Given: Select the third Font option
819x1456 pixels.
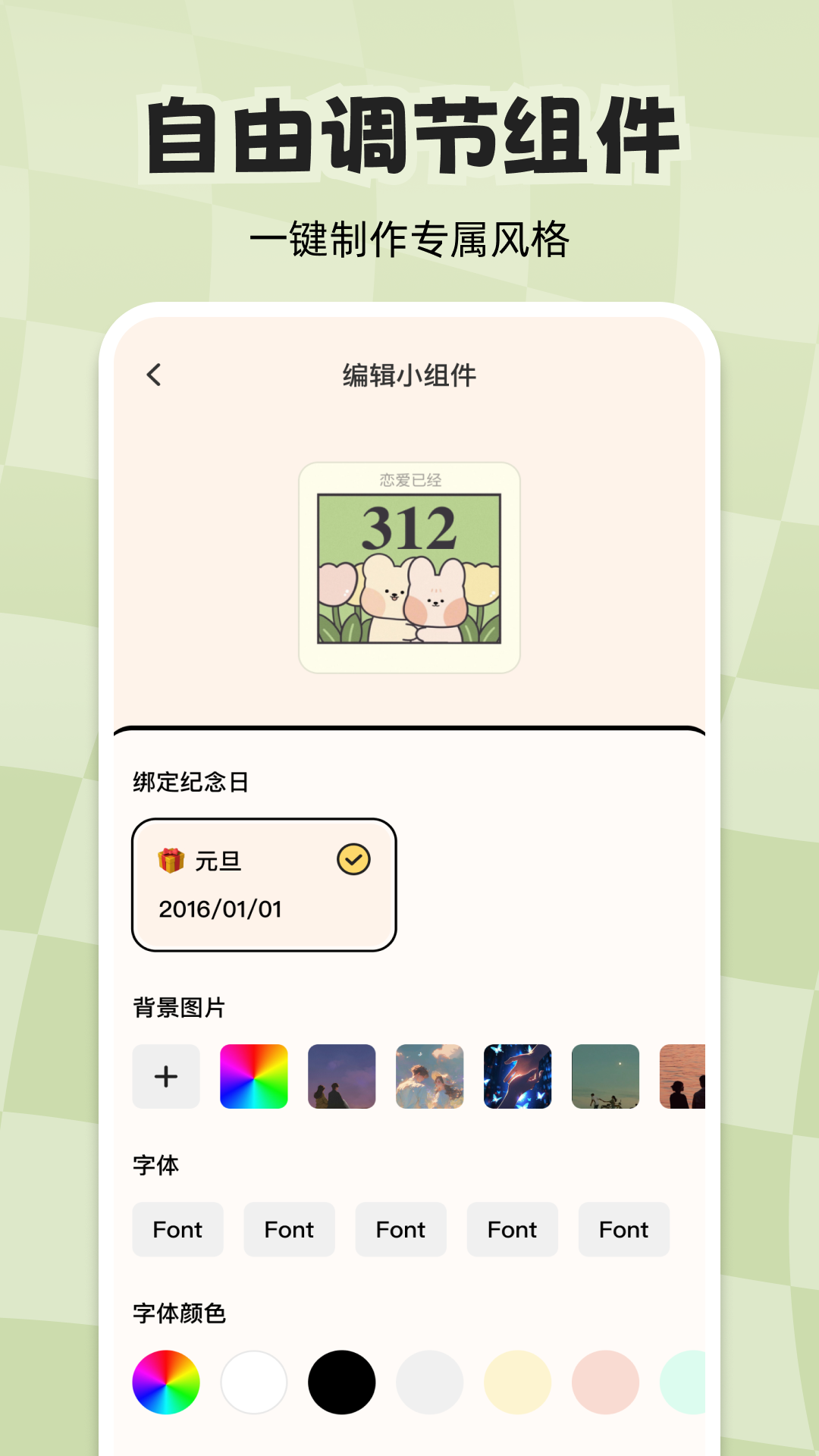Looking at the screenshot, I should pos(400,1229).
